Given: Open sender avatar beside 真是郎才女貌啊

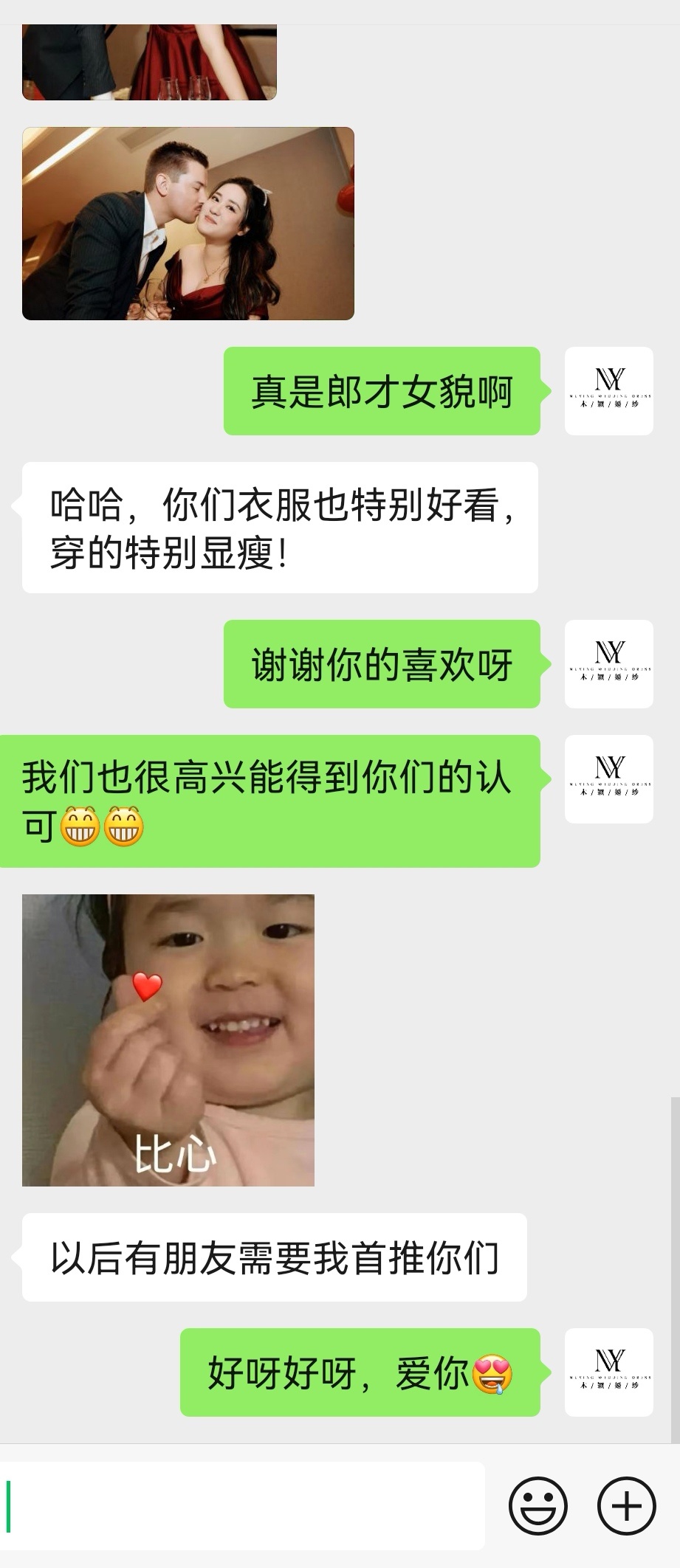Looking at the screenshot, I should pyautogui.click(x=608, y=391).
